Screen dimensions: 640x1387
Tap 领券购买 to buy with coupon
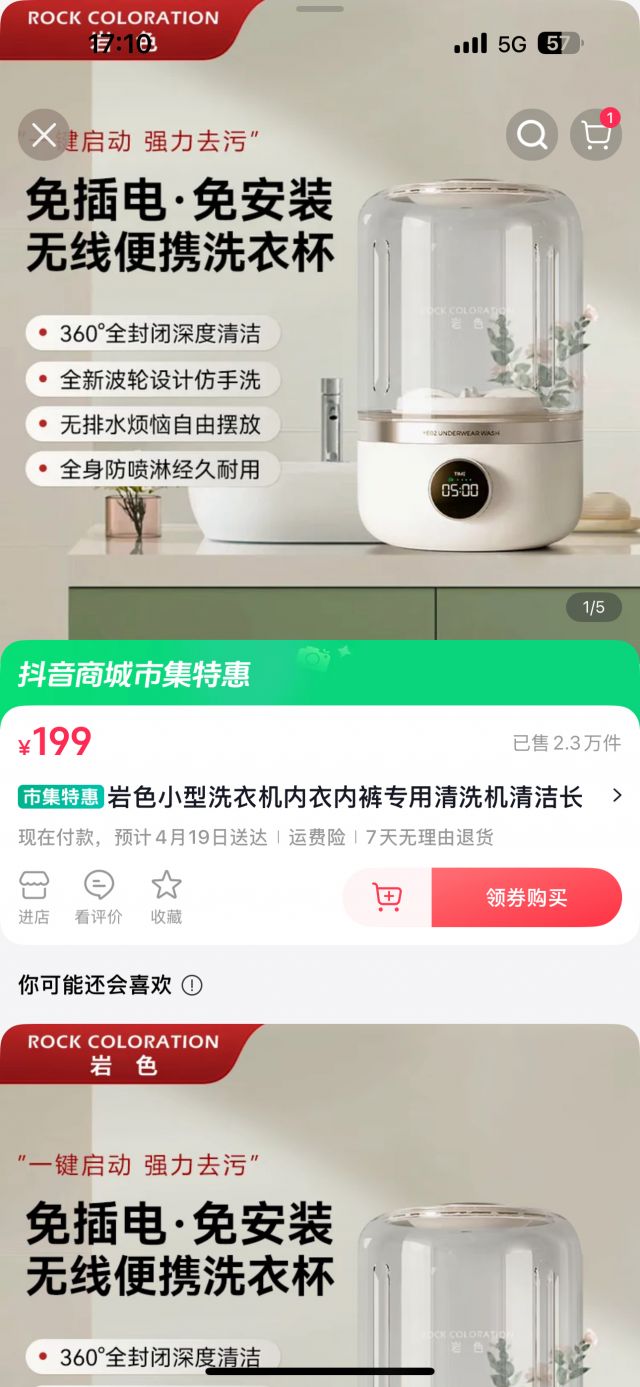(x=526, y=897)
